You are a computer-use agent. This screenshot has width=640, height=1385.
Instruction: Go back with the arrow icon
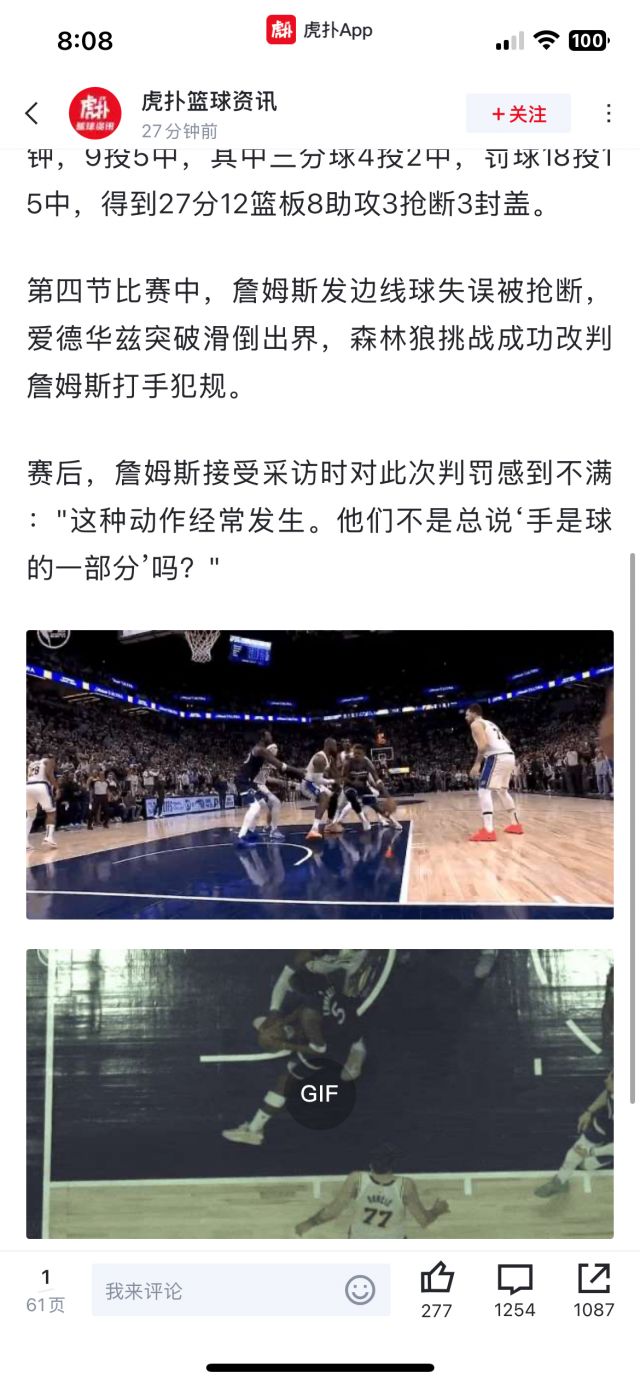pos(32,114)
